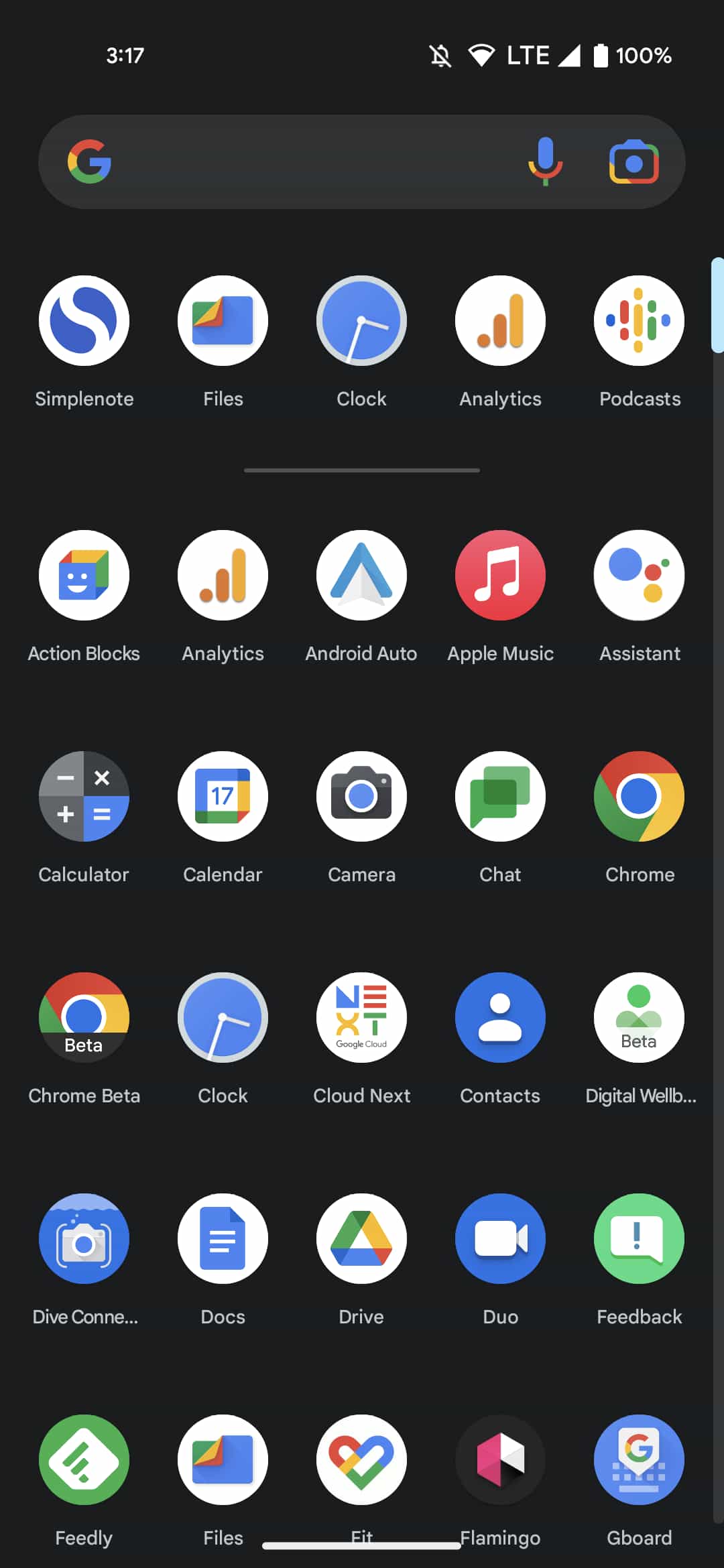Launch Android Auto
Image resolution: width=724 pixels, height=1568 pixels.
pyautogui.click(x=361, y=576)
